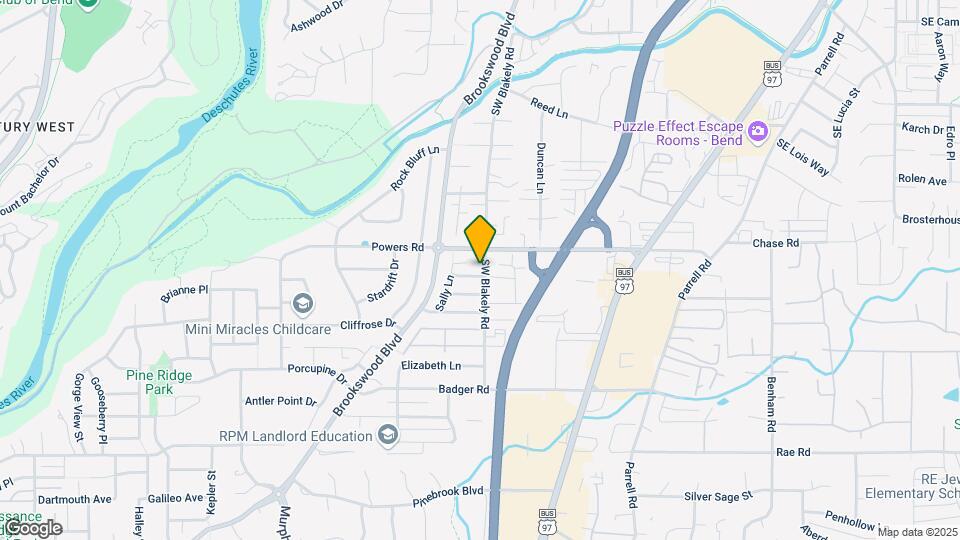
Task: Tap the orange location pin on Powers Rd
Action: tap(481, 239)
